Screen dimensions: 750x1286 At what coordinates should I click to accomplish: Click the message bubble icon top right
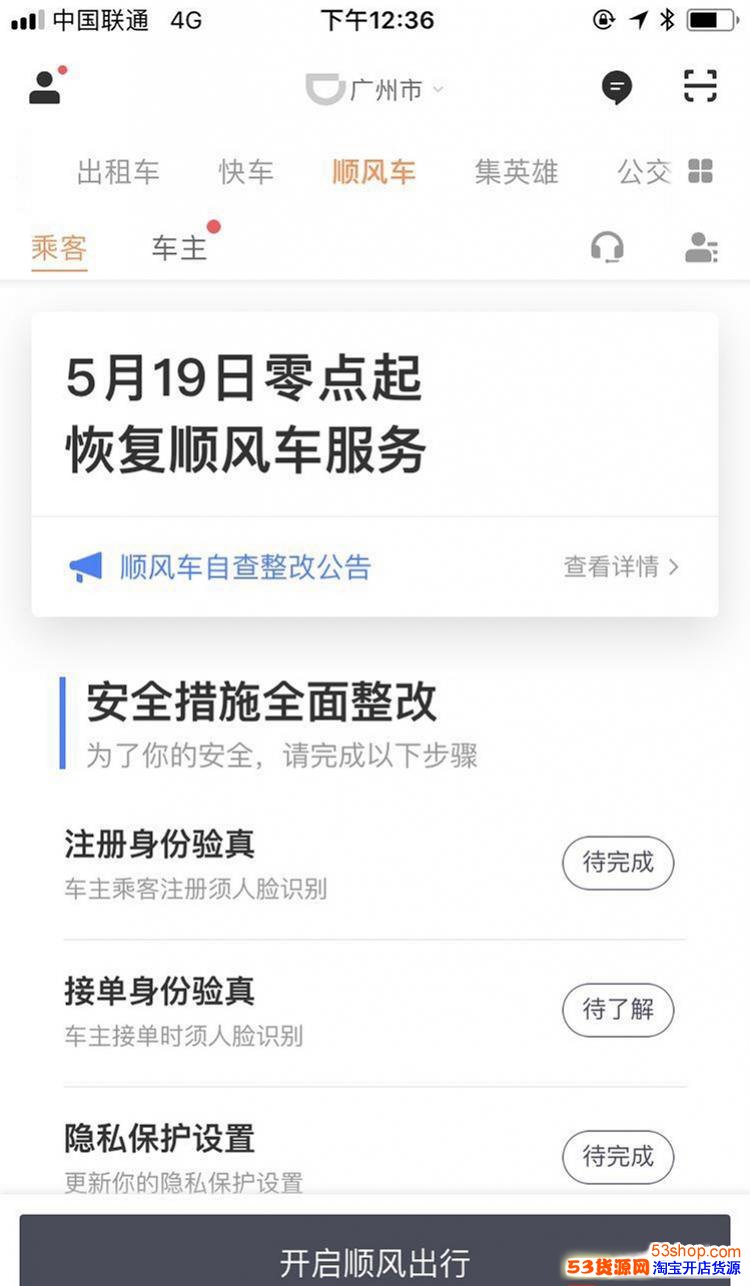[617, 87]
